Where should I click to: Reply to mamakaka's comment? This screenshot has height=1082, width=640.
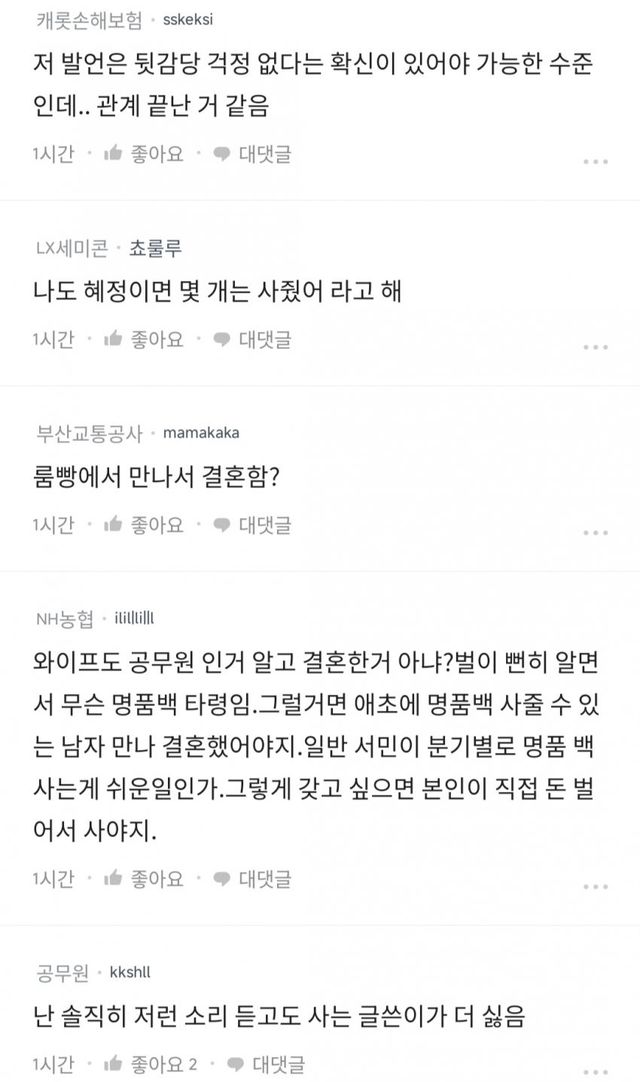coord(252,524)
